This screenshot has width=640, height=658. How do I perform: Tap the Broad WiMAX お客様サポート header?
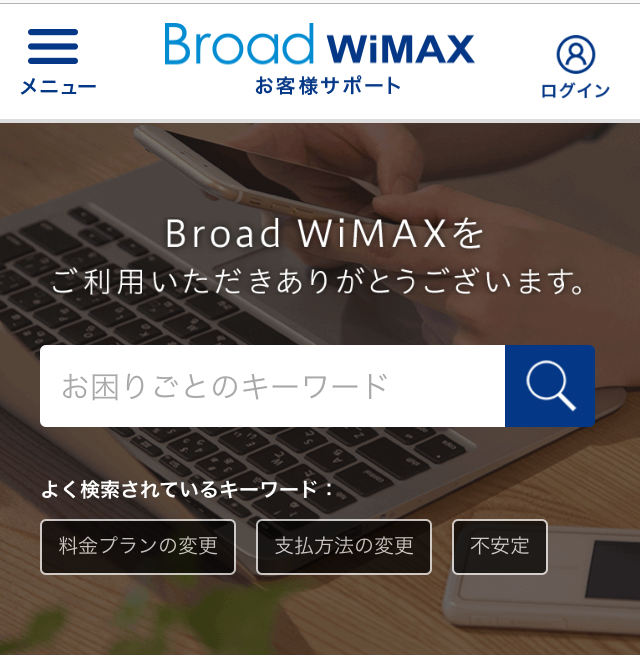(320, 58)
